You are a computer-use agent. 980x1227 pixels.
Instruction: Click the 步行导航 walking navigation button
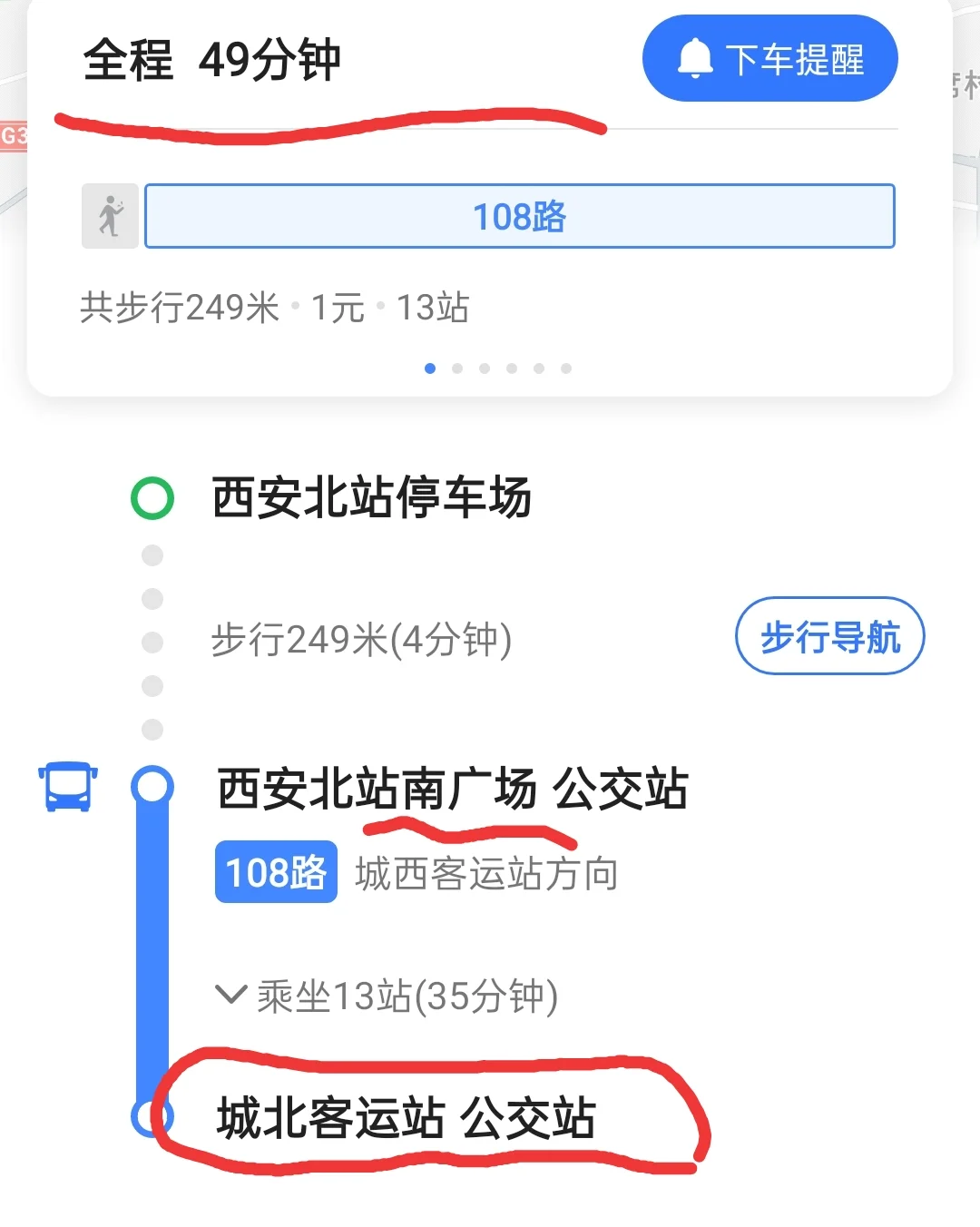828,637
